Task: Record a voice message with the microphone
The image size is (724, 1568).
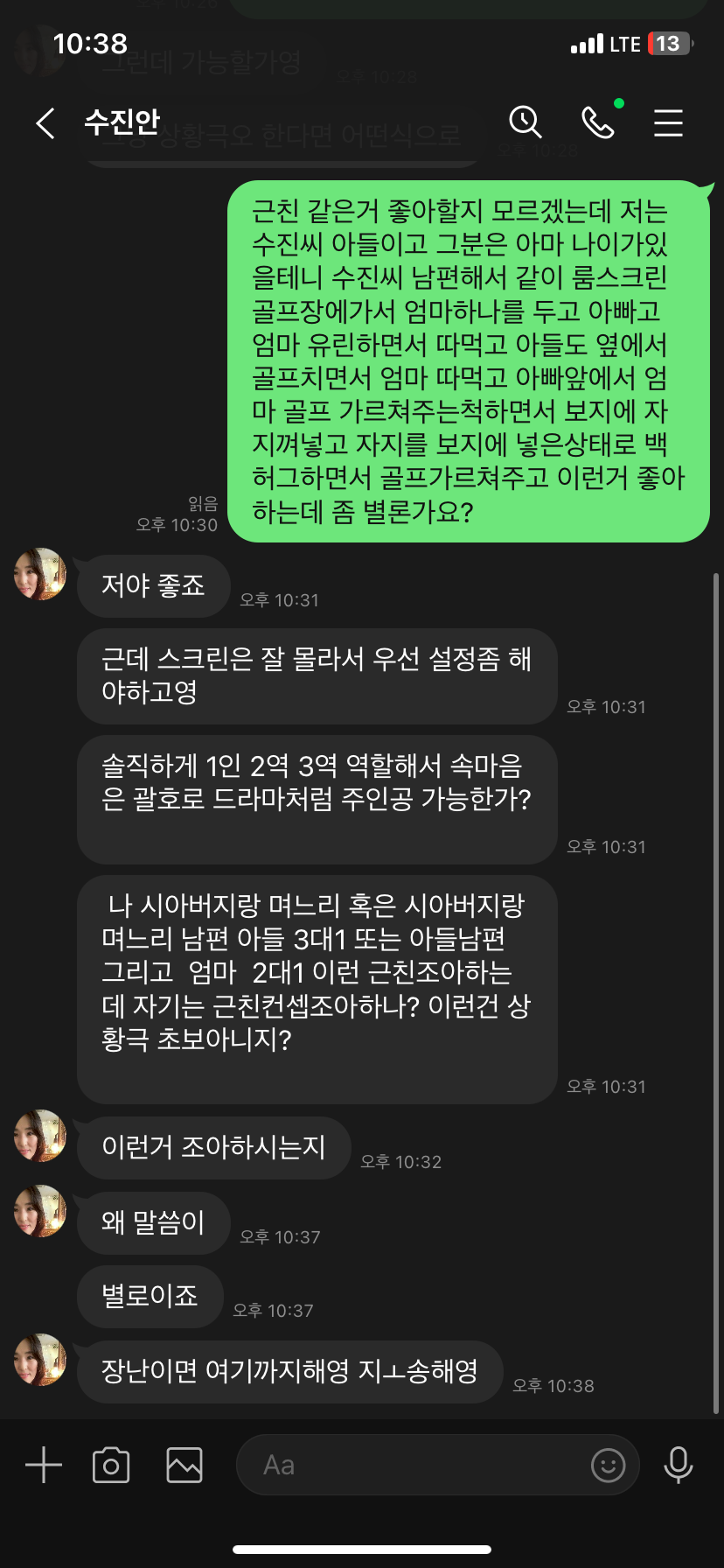Action: point(679,1465)
